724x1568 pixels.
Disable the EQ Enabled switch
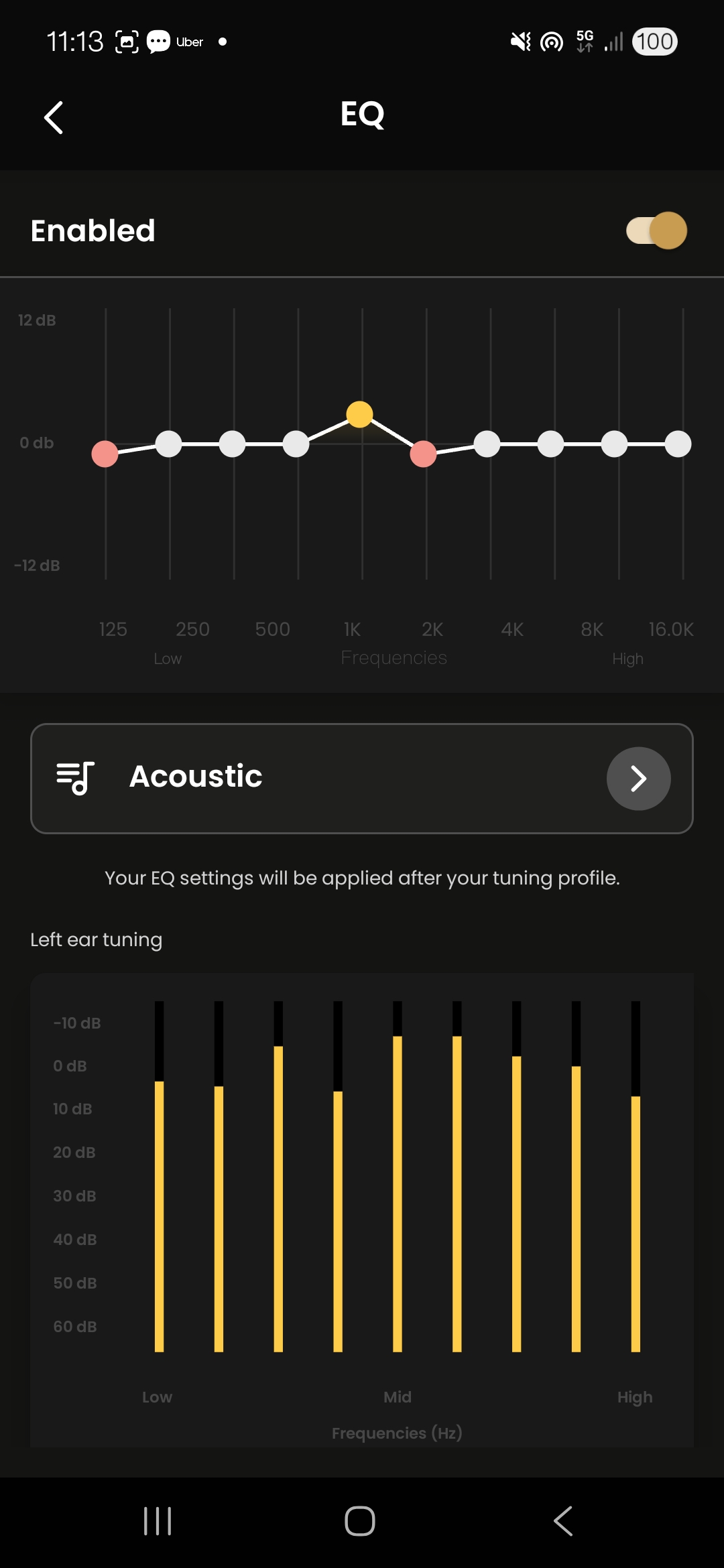pyautogui.click(x=657, y=230)
